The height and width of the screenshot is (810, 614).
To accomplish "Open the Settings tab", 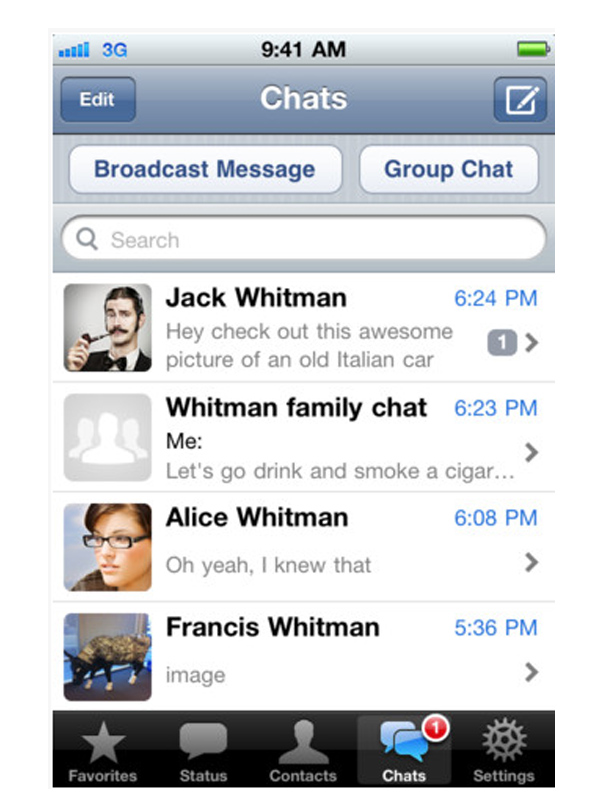I will 504,751.
